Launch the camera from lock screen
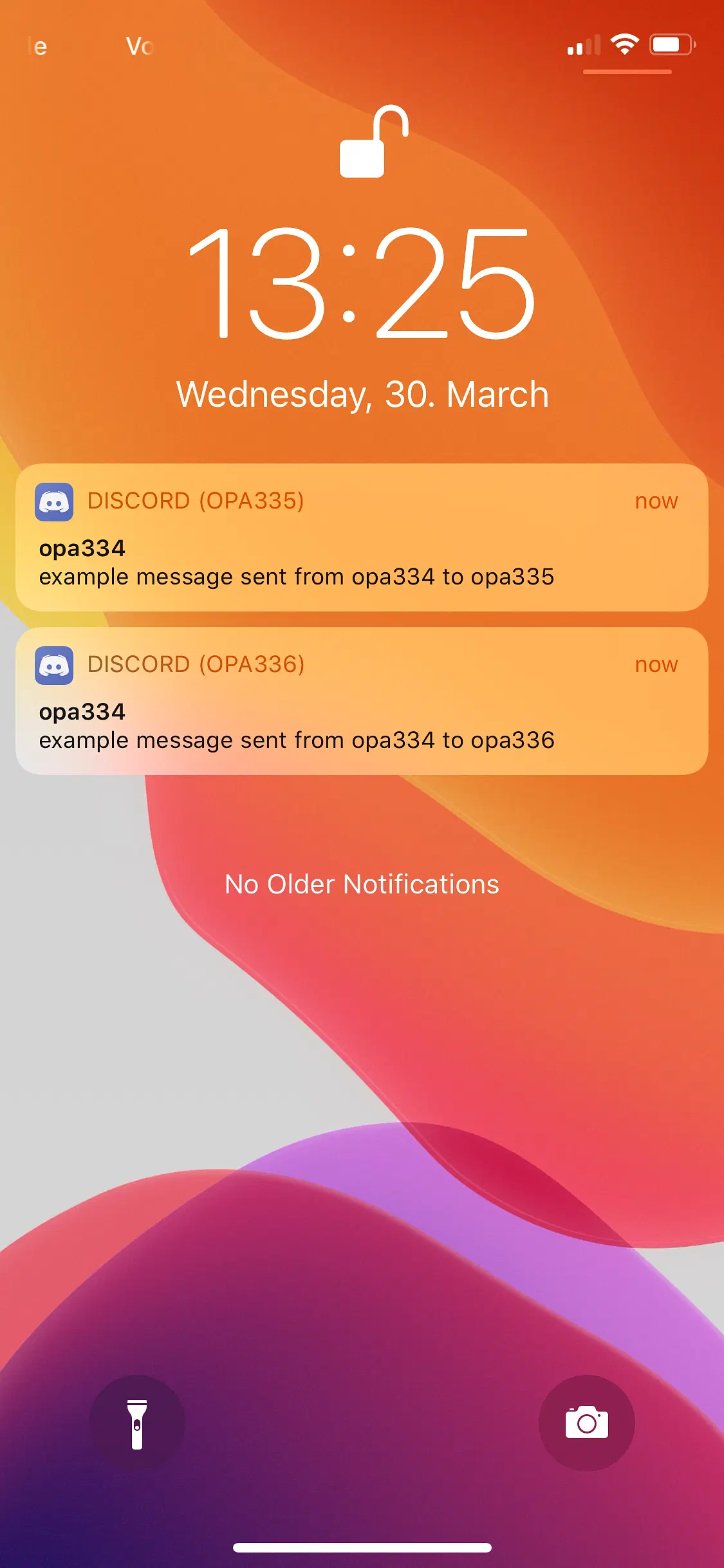 pos(586,1423)
